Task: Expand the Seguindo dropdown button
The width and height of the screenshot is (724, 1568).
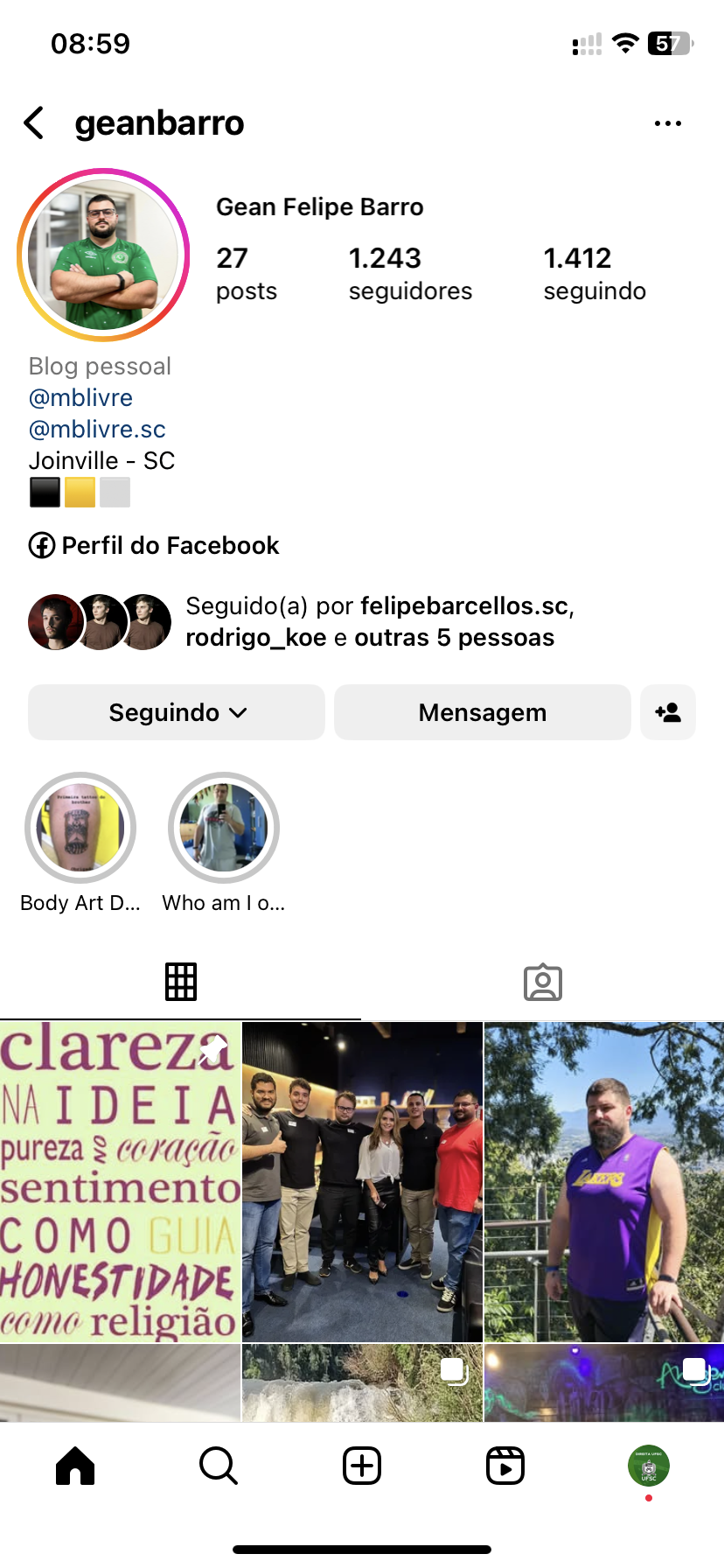Action: pyautogui.click(x=177, y=712)
